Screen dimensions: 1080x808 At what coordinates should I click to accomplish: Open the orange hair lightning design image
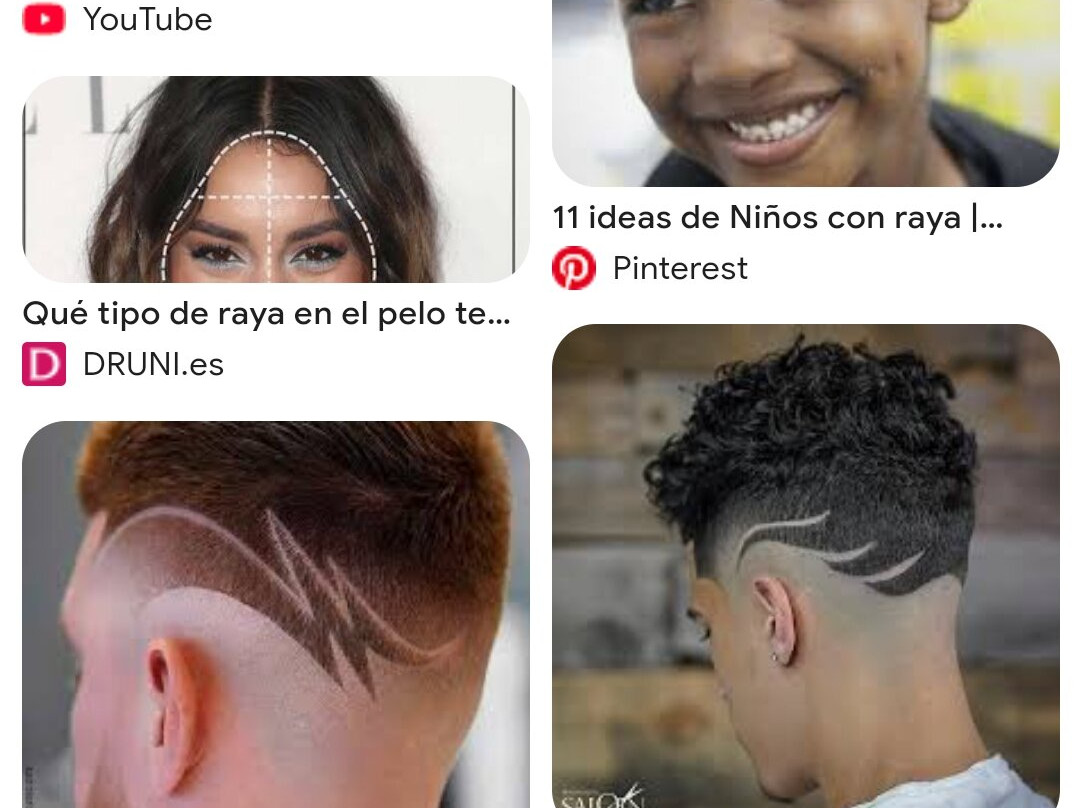(275, 614)
